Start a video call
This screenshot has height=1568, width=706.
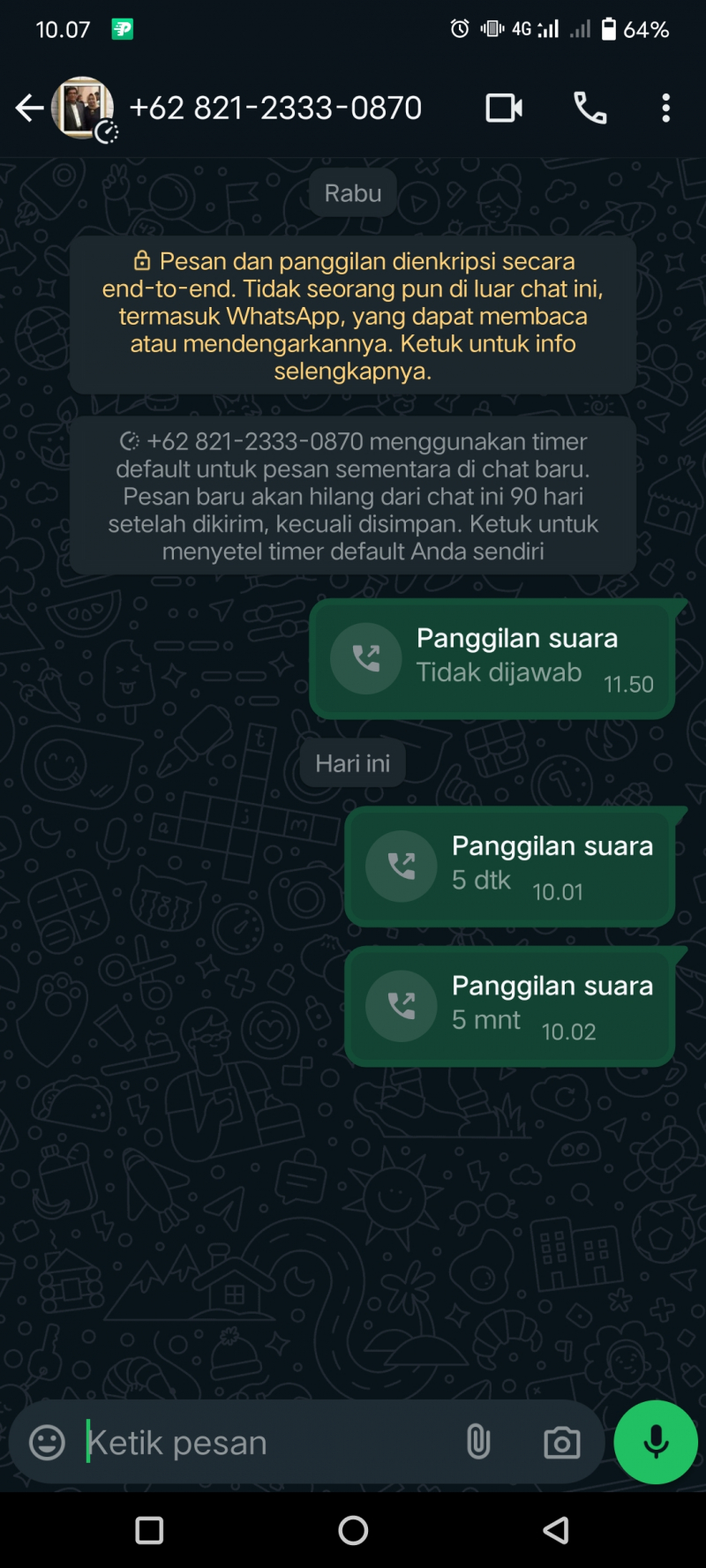504,108
